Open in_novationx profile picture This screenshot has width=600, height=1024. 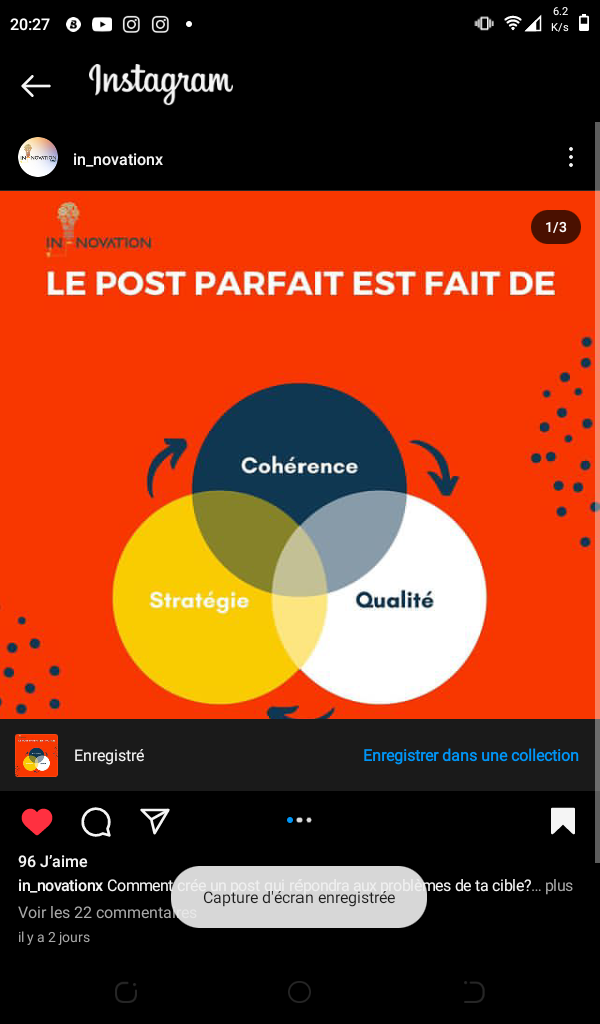tap(38, 158)
